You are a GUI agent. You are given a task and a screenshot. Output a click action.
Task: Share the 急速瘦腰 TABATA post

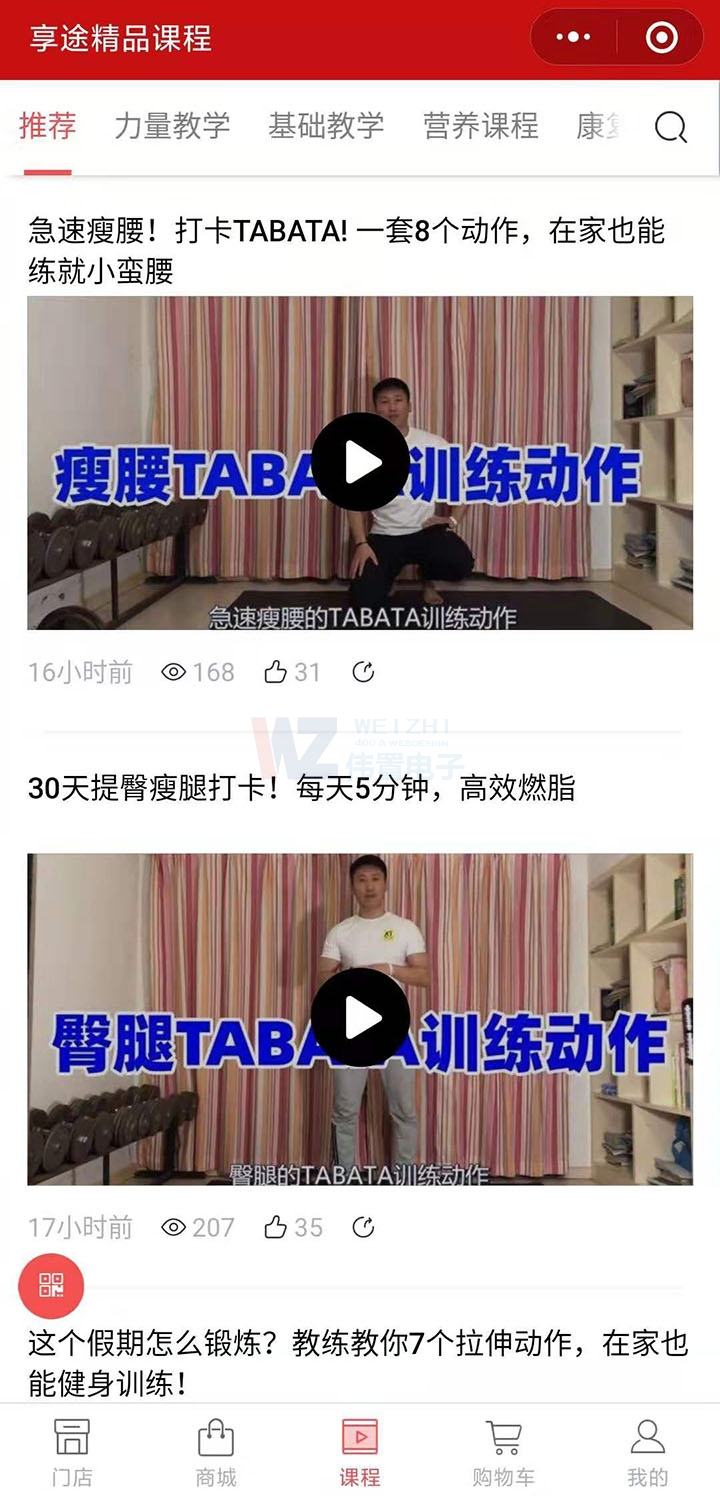tap(363, 672)
